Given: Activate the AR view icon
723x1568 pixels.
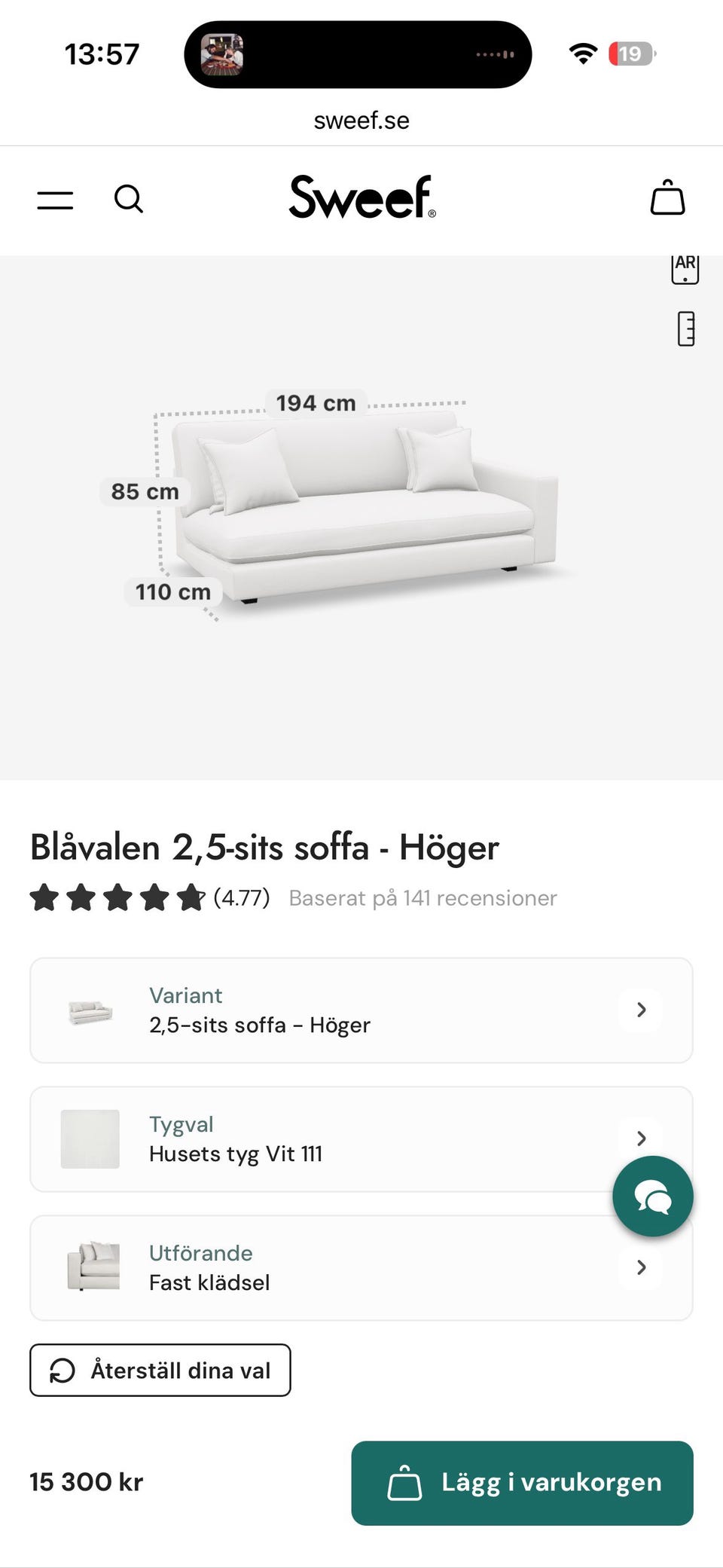Looking at the screenshot, I should 685,268.
